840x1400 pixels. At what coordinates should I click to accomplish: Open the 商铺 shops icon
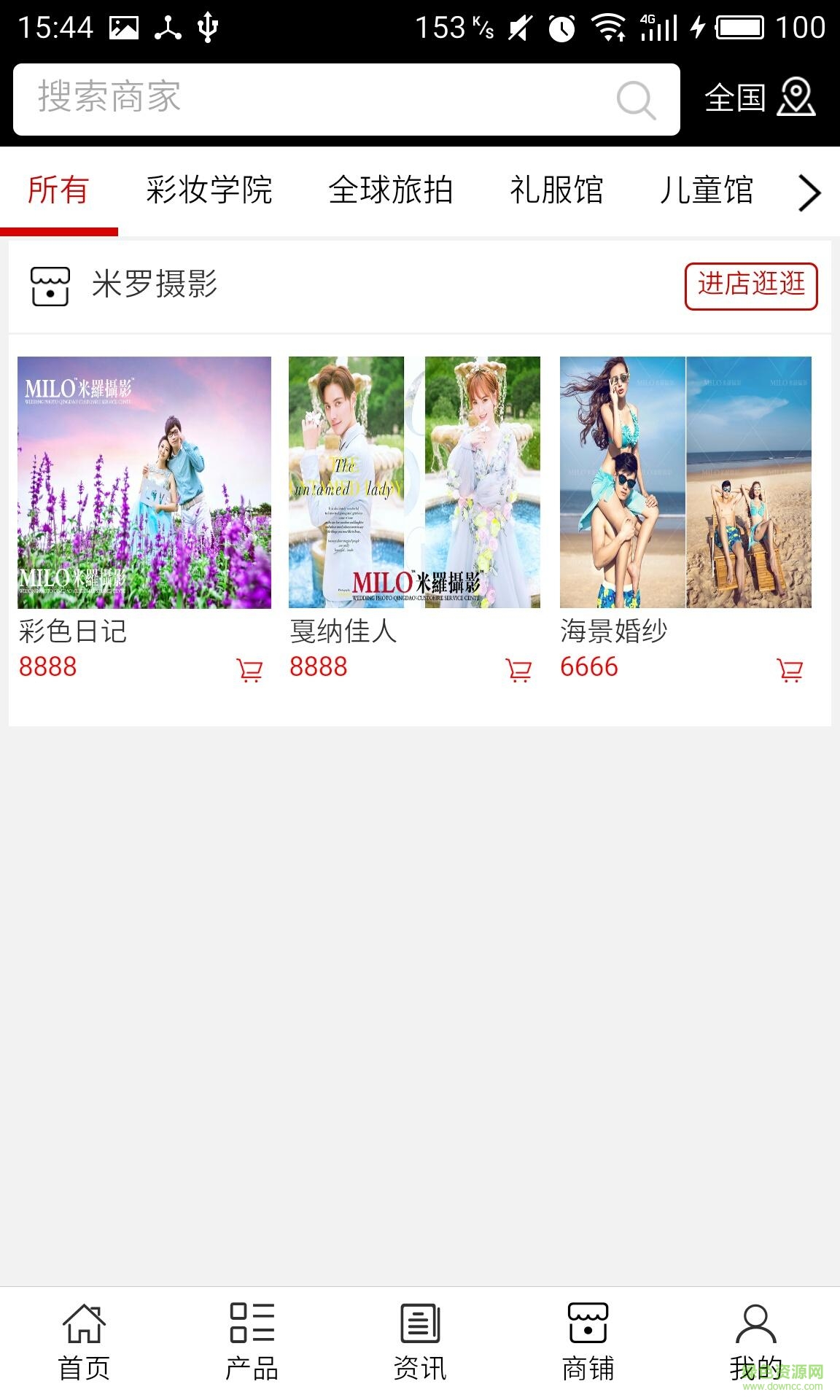coord(588,1335)
